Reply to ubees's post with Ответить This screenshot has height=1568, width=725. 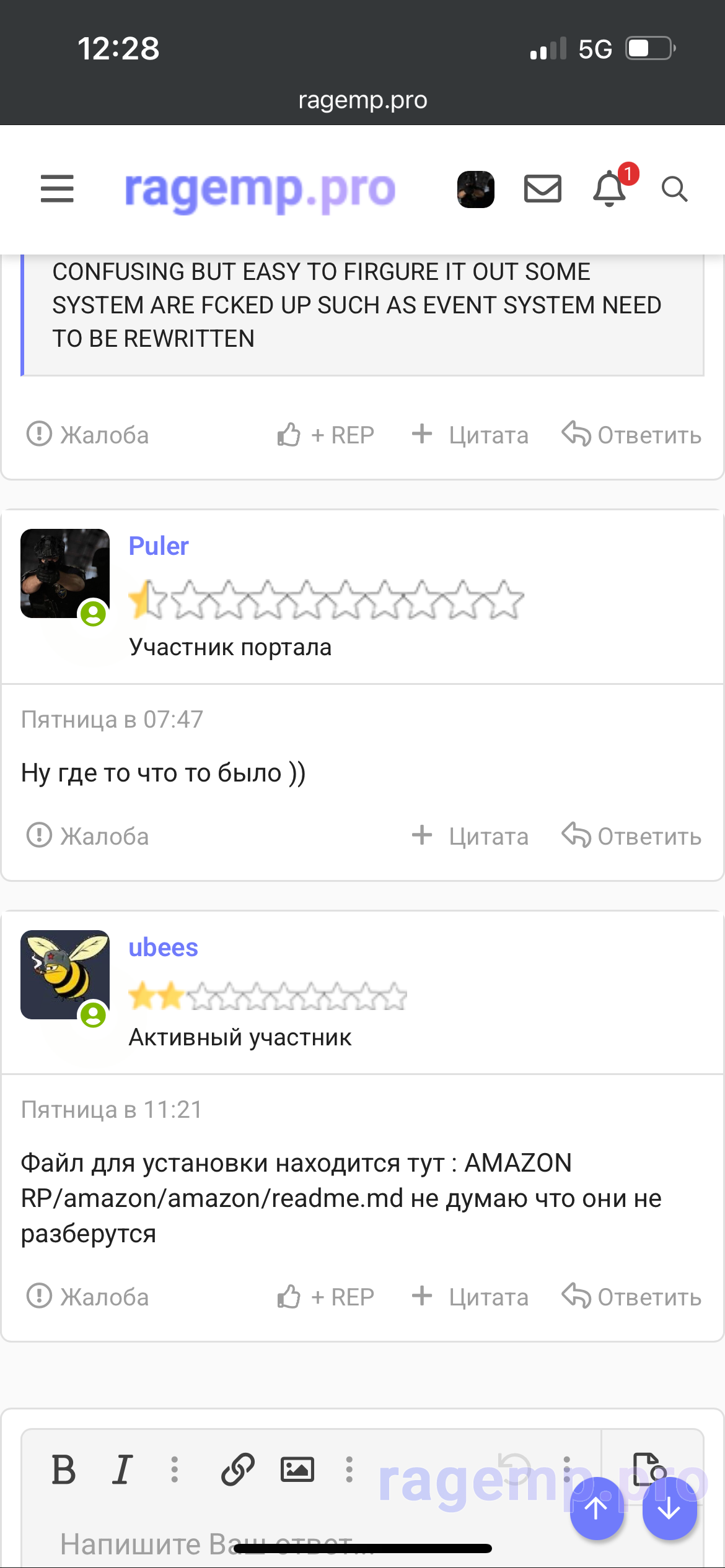point(631,1297)
